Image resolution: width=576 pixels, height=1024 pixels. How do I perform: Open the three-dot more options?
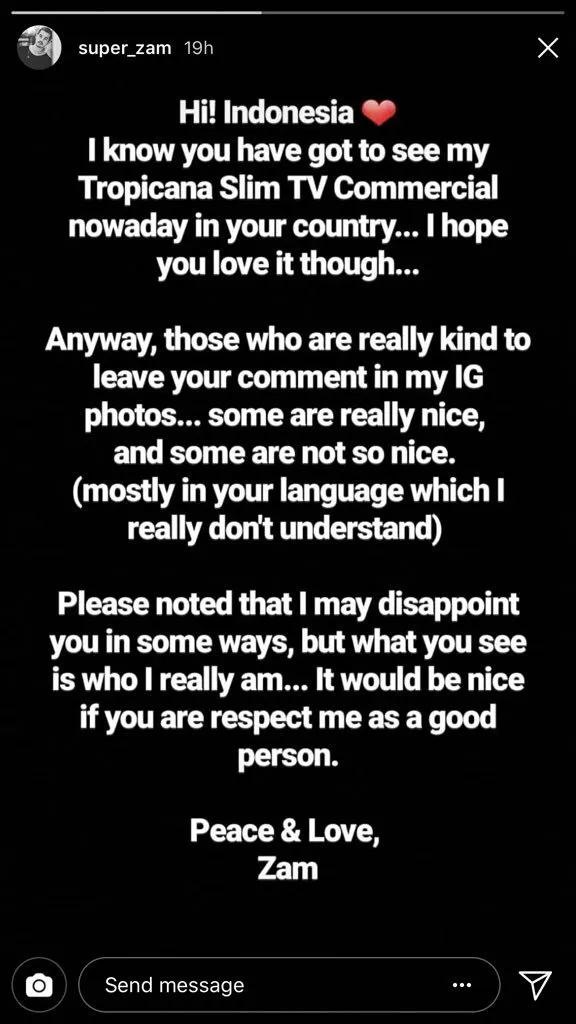pos(462,985)
